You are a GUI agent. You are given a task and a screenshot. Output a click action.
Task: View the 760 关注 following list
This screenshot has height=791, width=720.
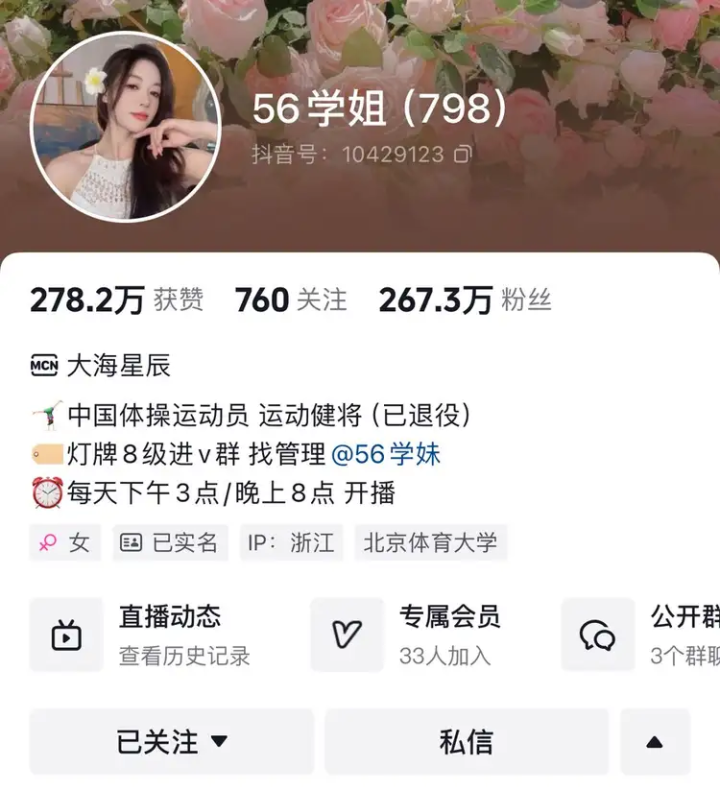click(x=290, y=299)
